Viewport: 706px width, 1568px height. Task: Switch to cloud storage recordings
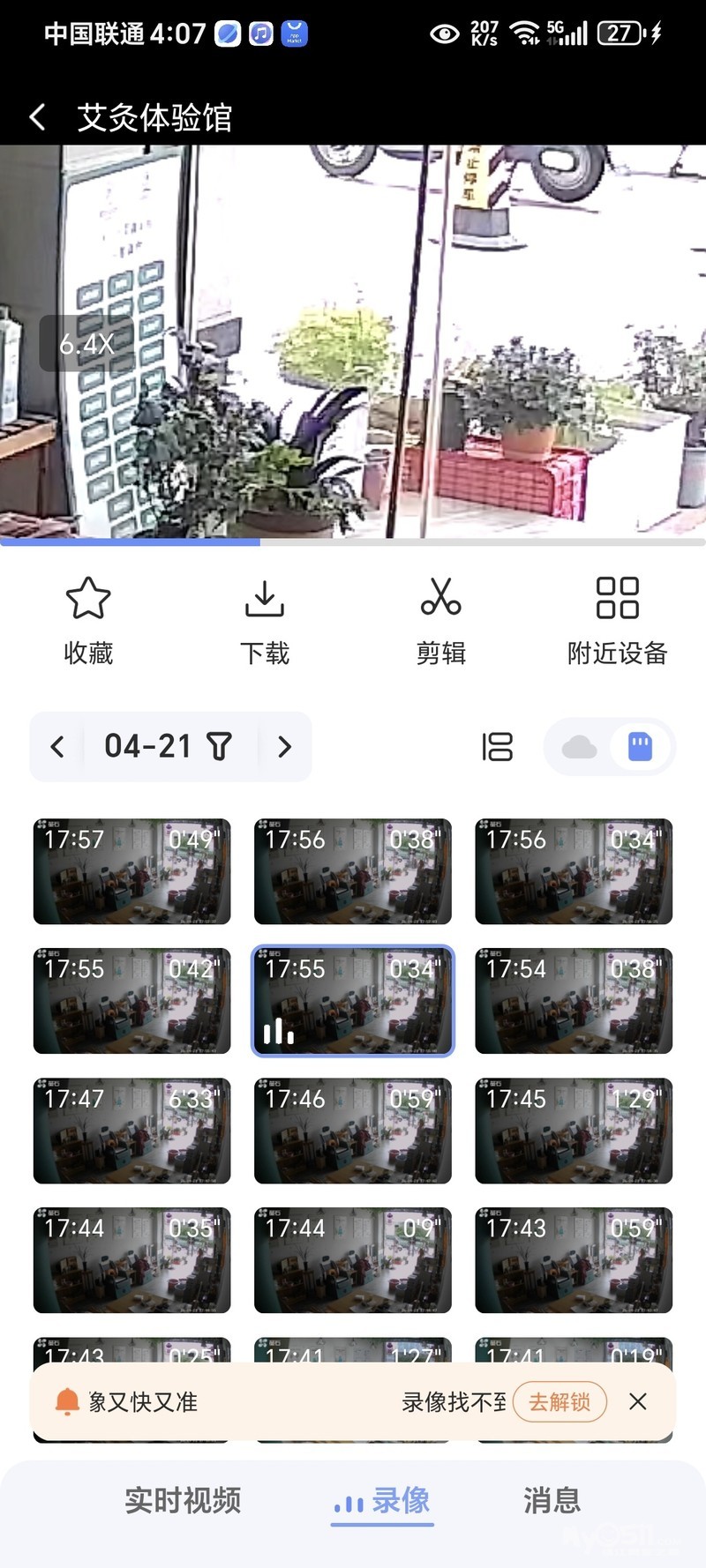tap(579, 747)
